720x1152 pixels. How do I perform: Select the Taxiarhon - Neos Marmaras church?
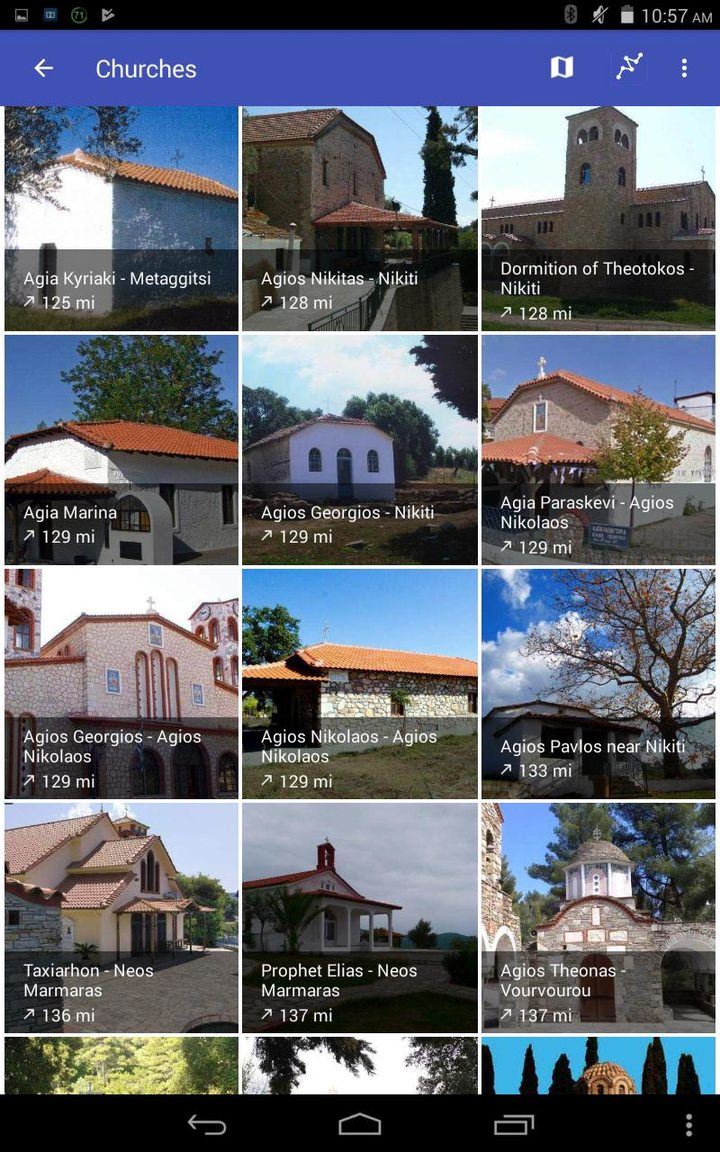point(120,918)
